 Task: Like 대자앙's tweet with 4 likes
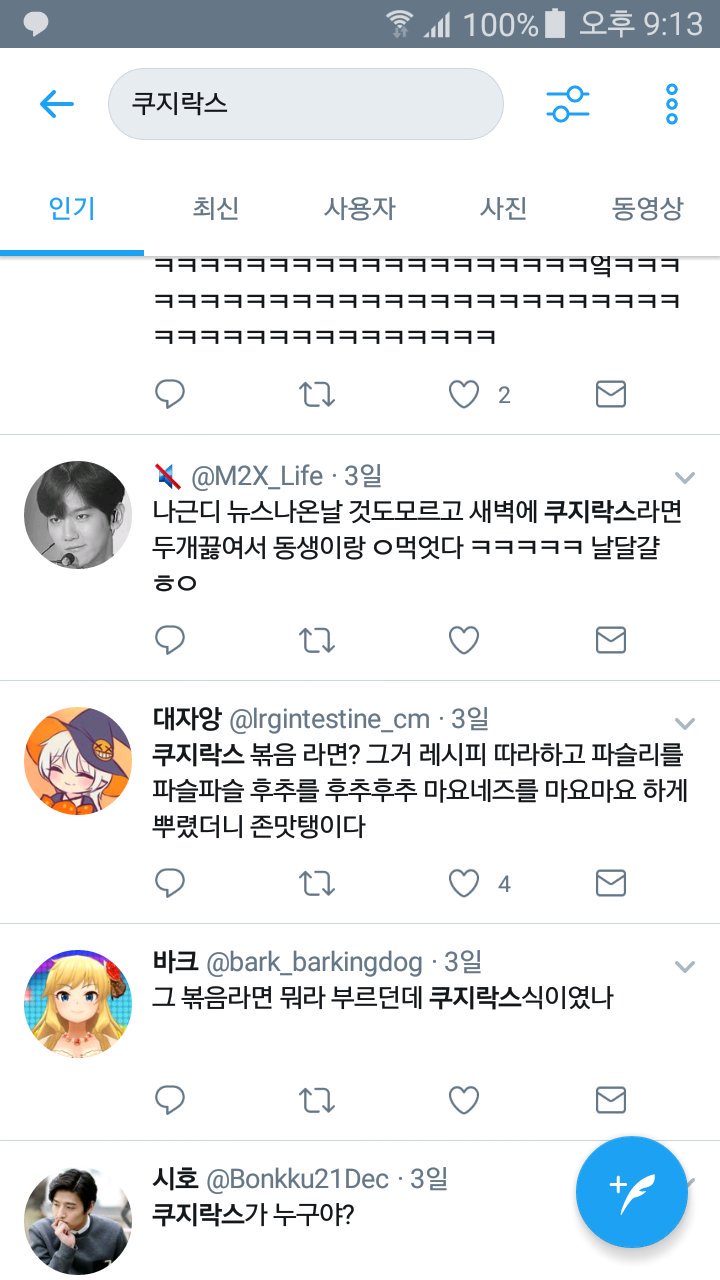(x=464, y=883)
